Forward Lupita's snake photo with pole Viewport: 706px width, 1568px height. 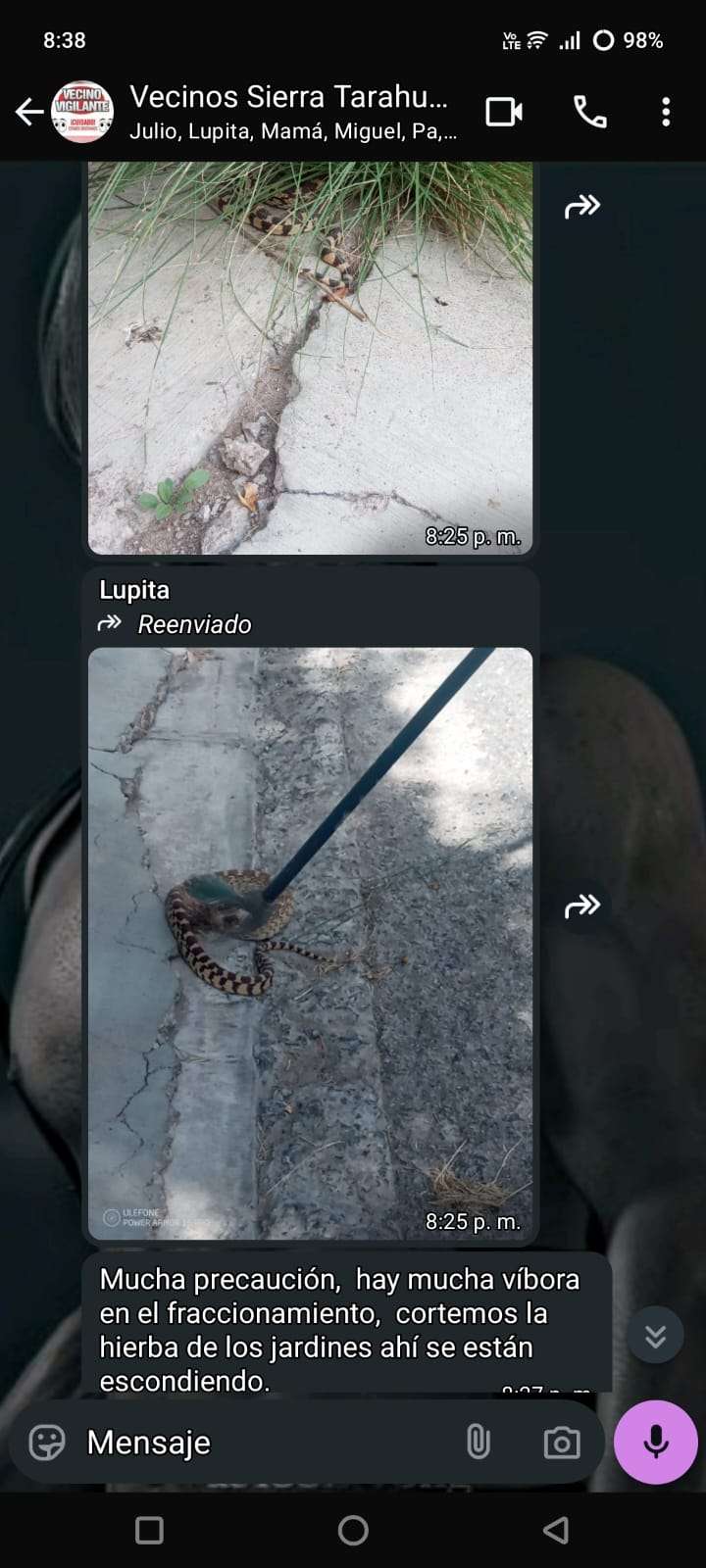[x=582, y=906]
